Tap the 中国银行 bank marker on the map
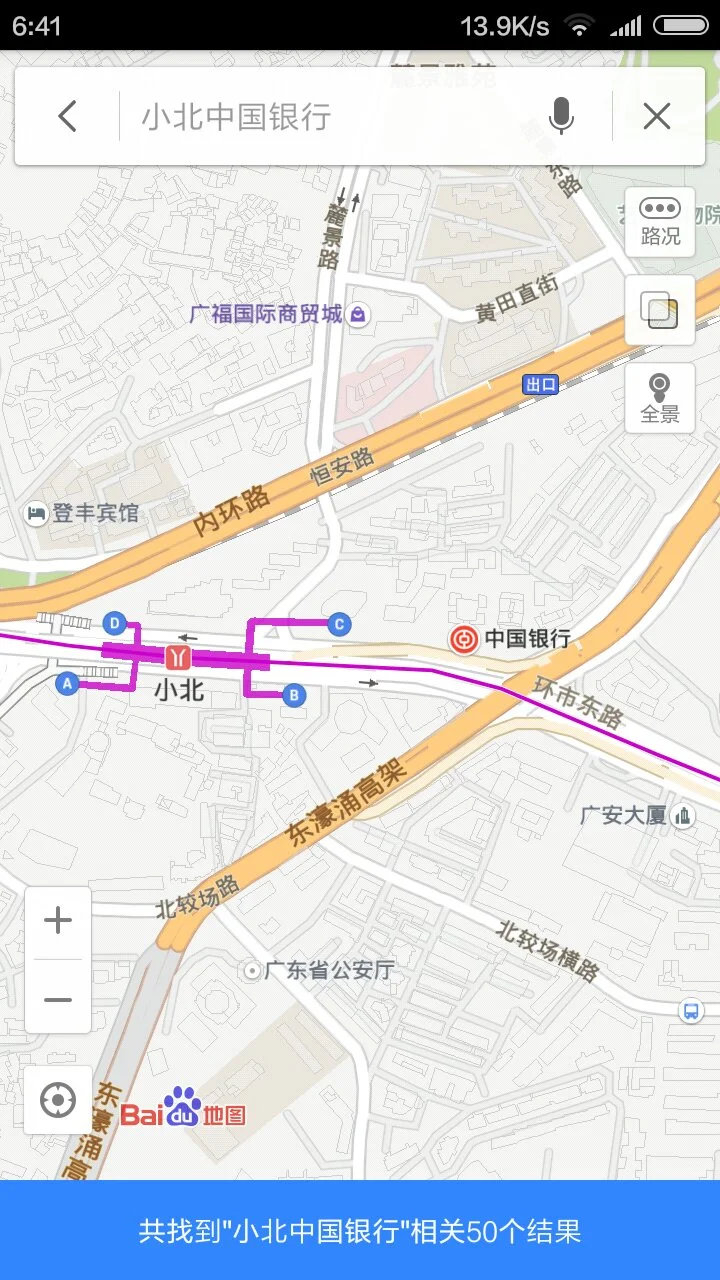 tap(465, 640)
